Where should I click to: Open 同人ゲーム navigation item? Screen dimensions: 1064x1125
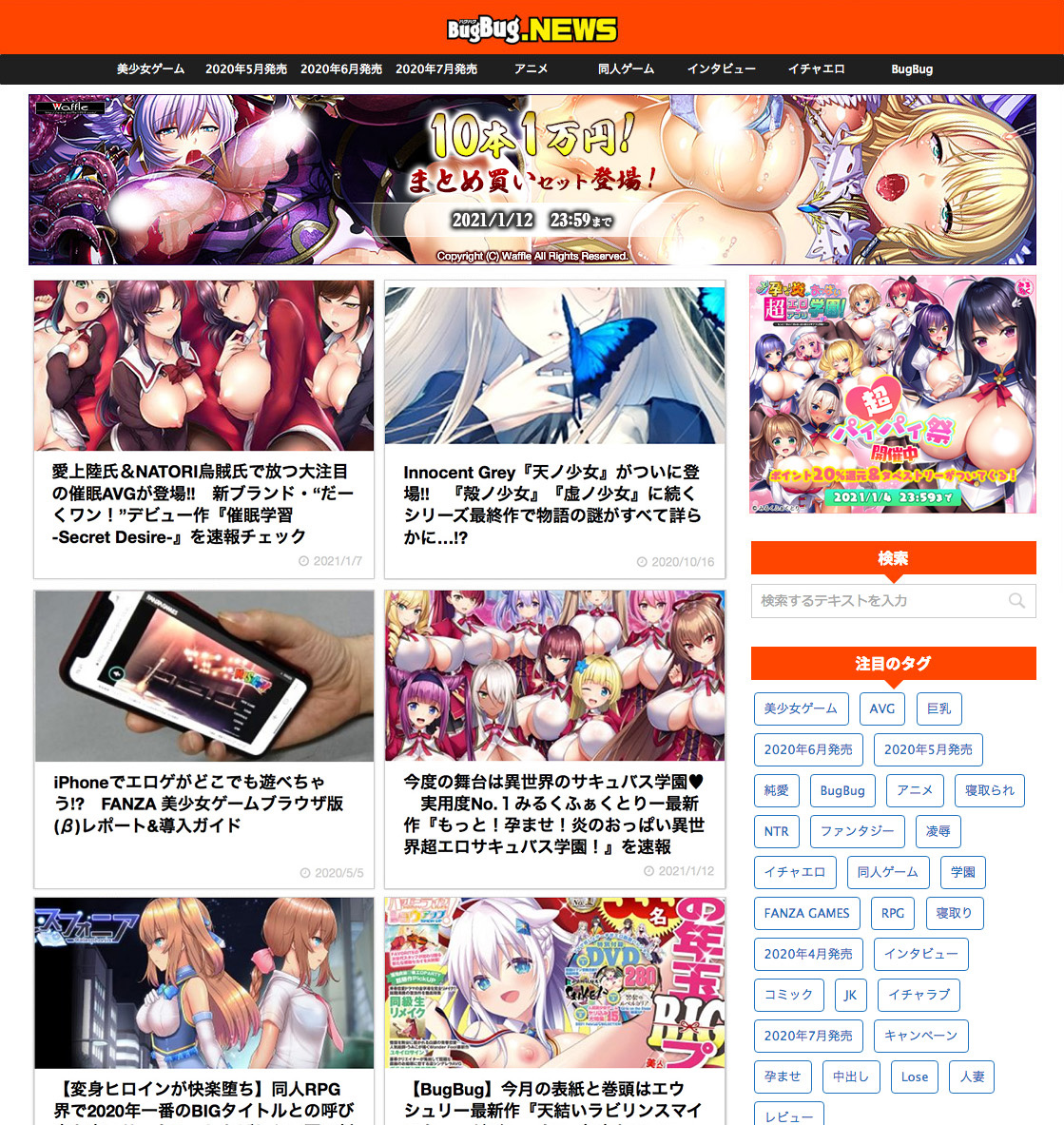pos(626,69)
